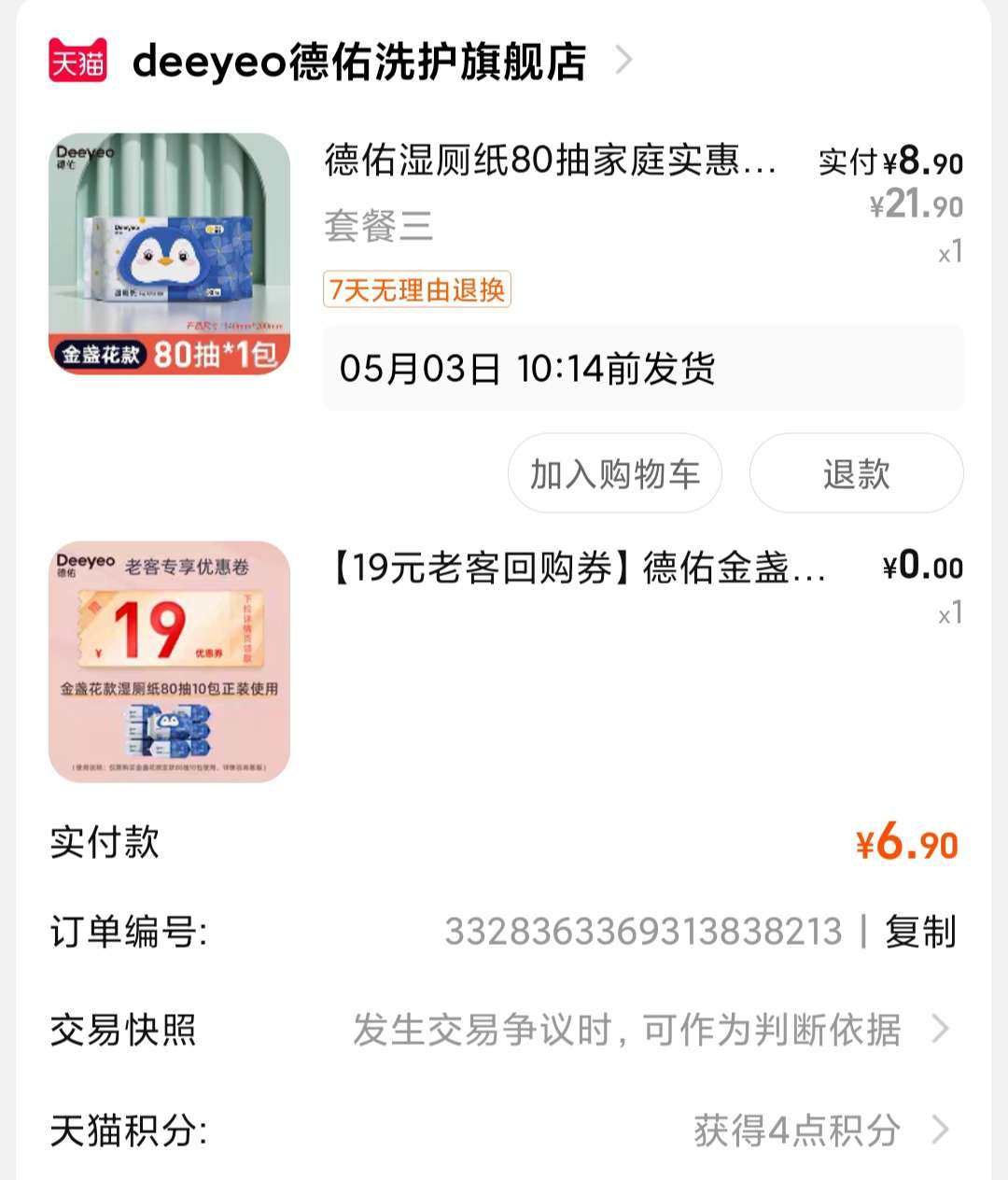Open the 交易快照 trade snapshot page
Viewport: 1008px width, 1180px height.
coord(625,1029)
